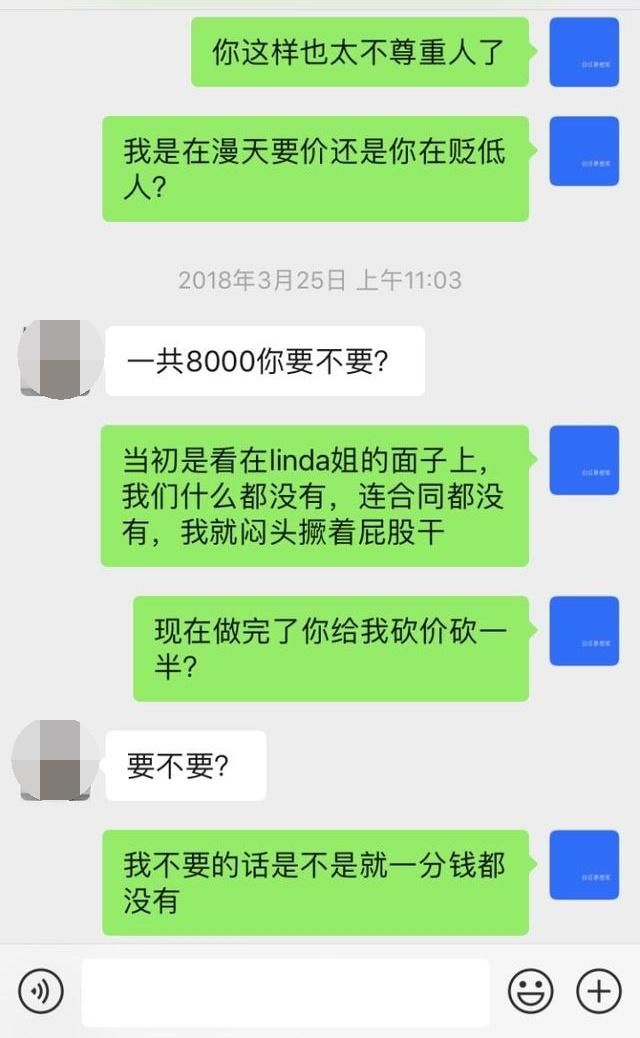The width and height of the screenshot is (640, 1038).
Task: Open the plus attachments menu
Action: 599,991
